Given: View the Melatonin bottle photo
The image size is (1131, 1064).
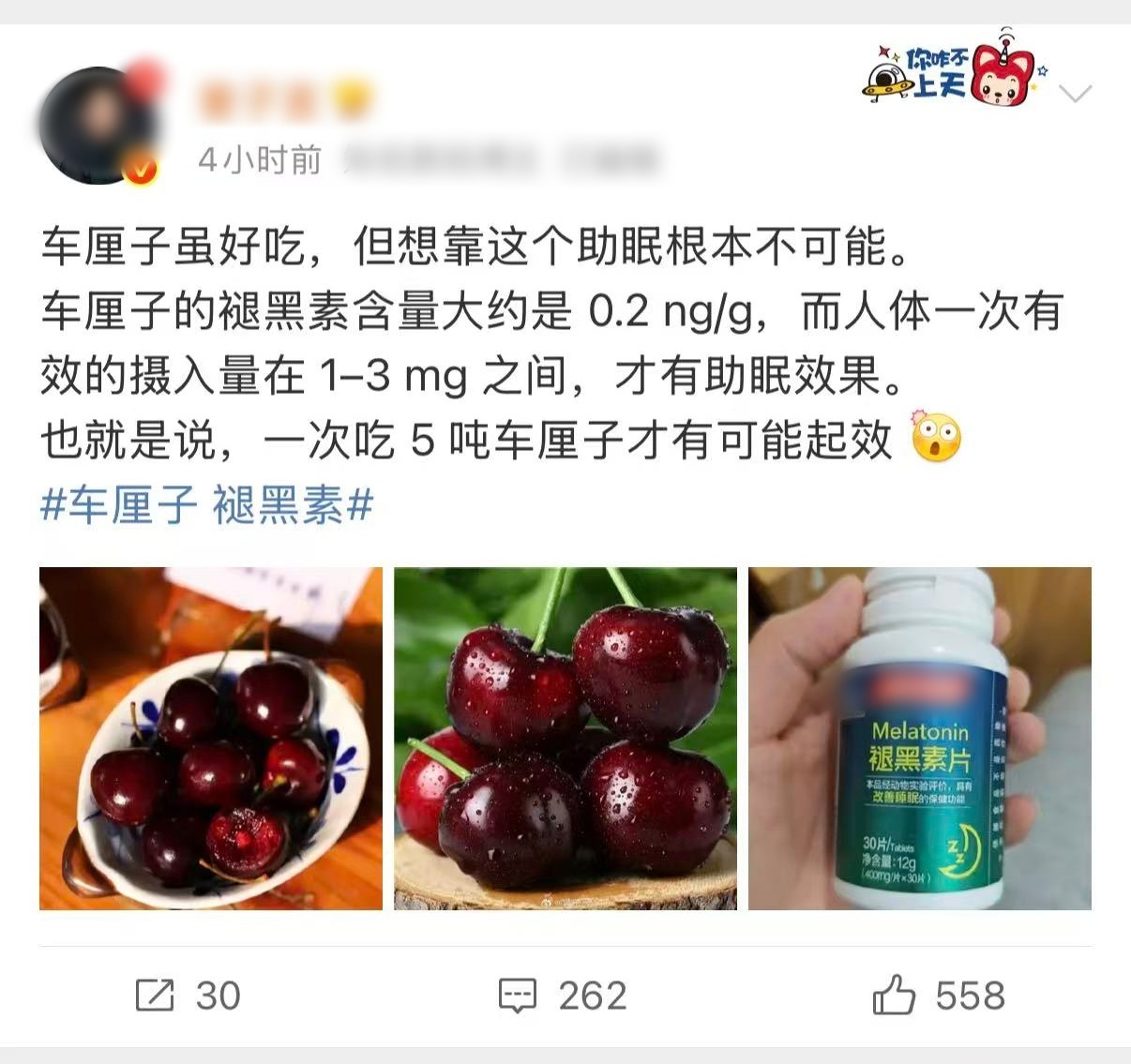Looking at the screenshot, I should pos(919,738).
